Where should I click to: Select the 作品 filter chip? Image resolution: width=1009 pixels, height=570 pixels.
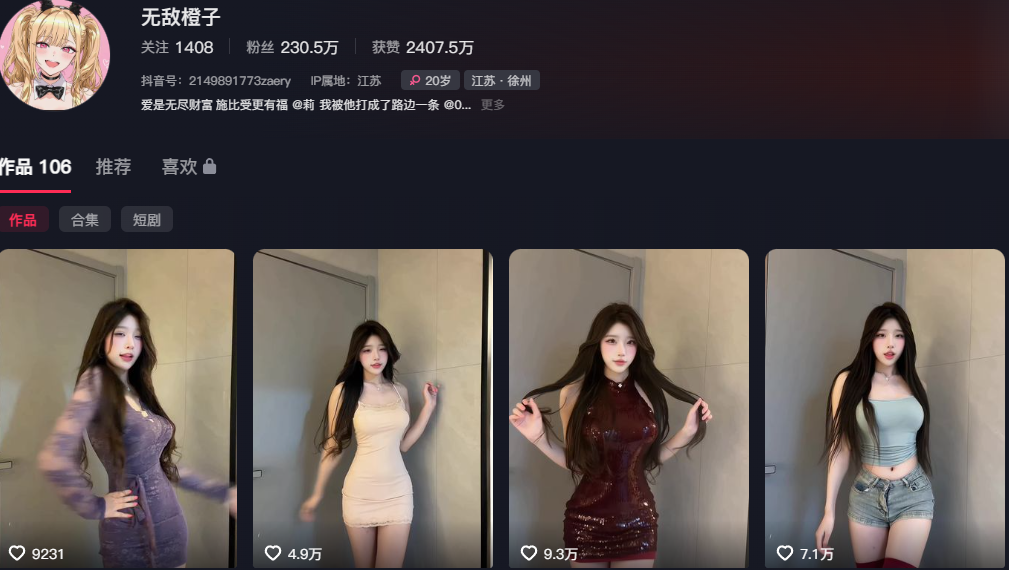click(23, 220)
